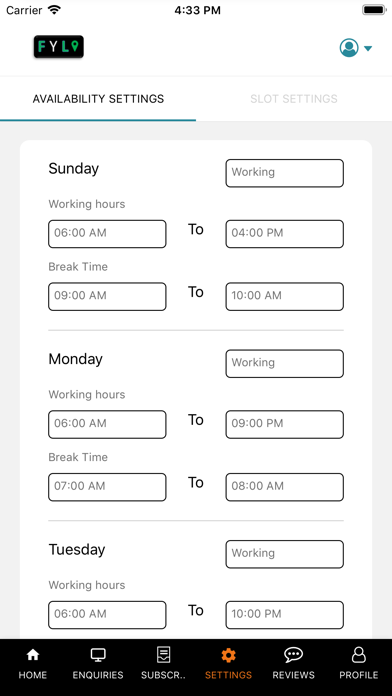The width and height of the screenshot is (392, 696).
Task: Edit Monday break start 07:00 AM
Action: (107, 486)
